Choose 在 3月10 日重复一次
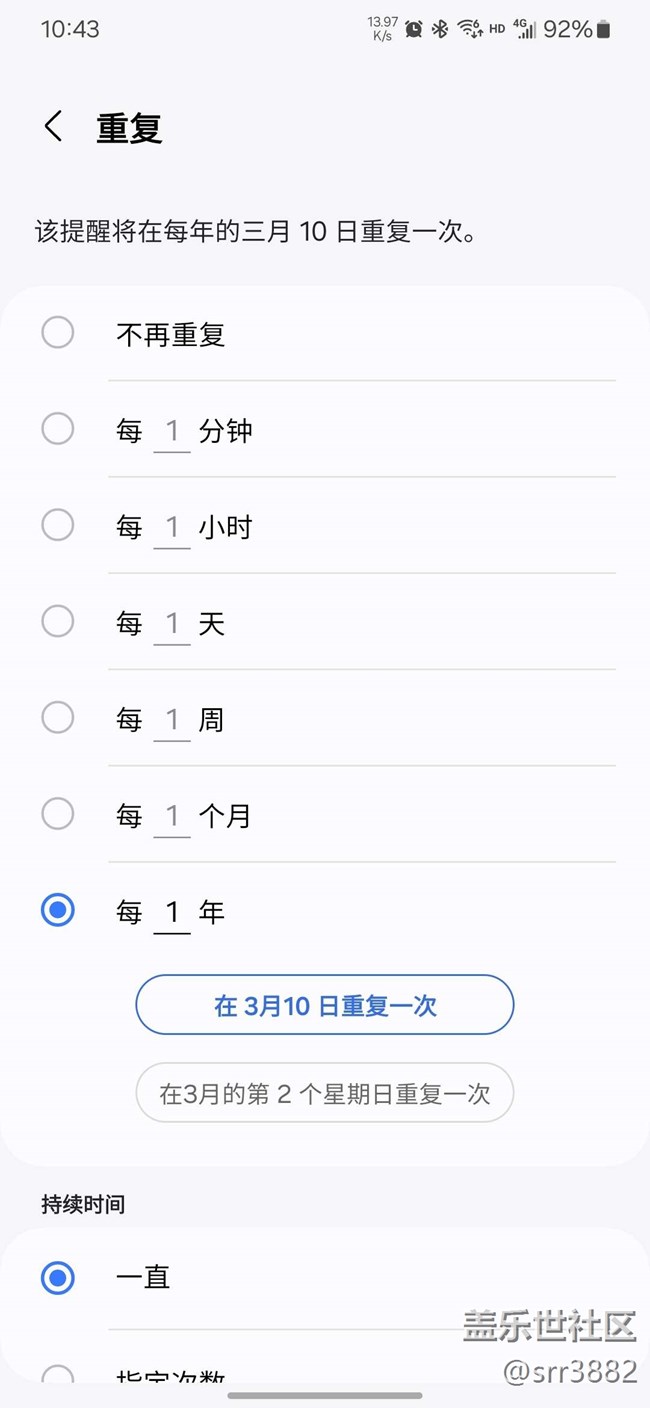Screen dimensions: 650x1408 (x=325, y=1005)
